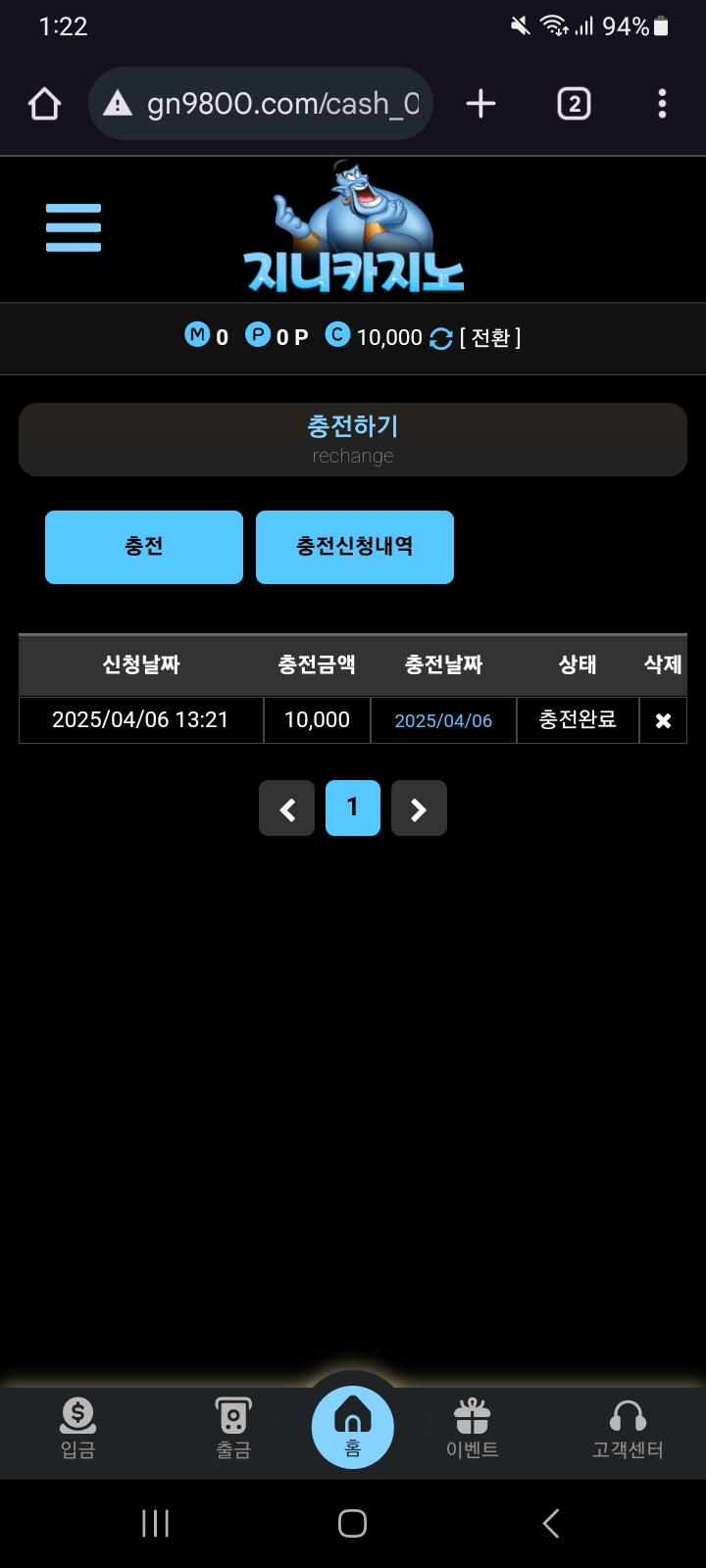Open the hamburger menu
Image resolution: width=706 pixels, height=1568 pixels.
tap(74, 227)
